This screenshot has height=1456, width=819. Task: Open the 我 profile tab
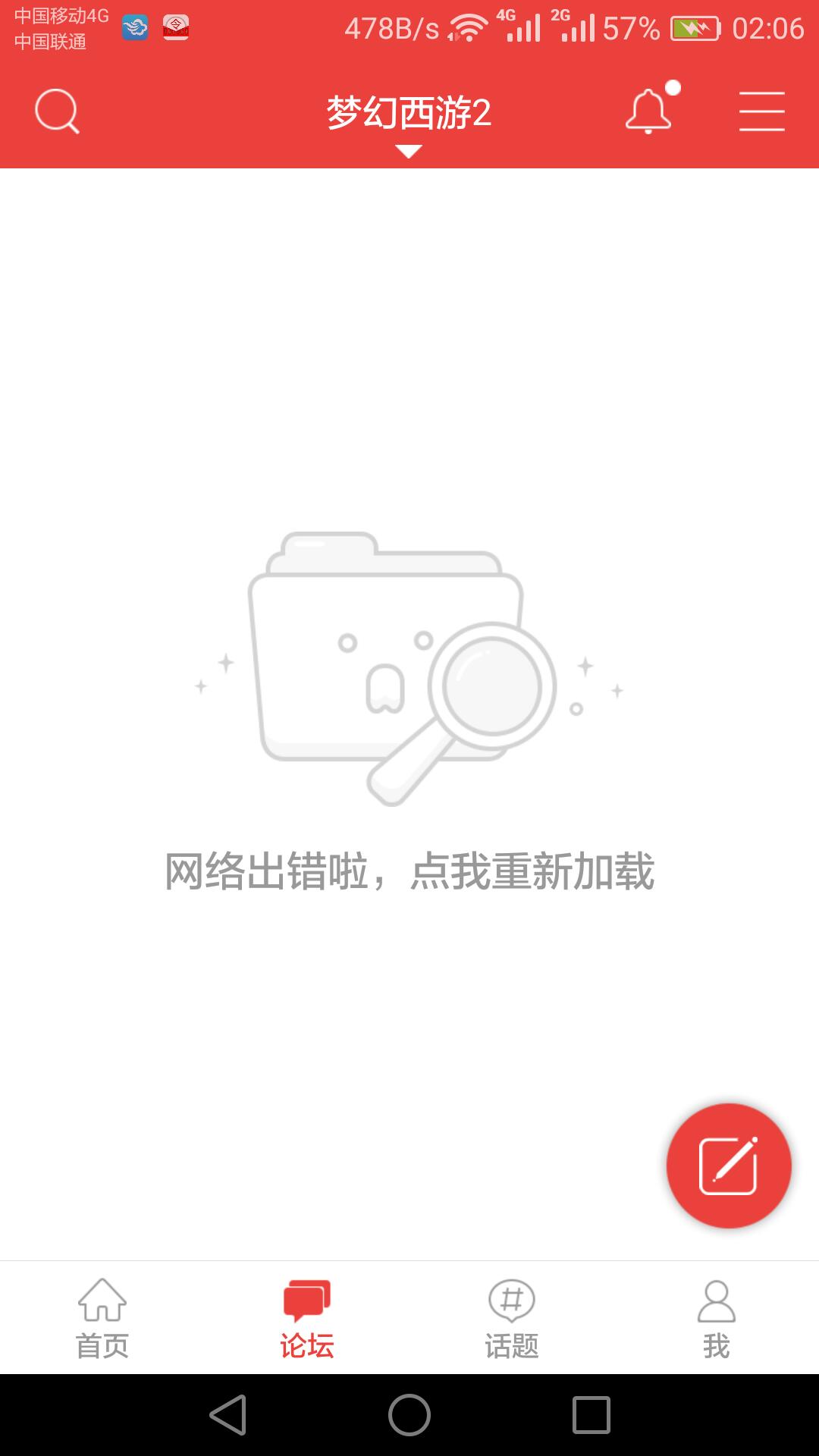[717, 1319]
